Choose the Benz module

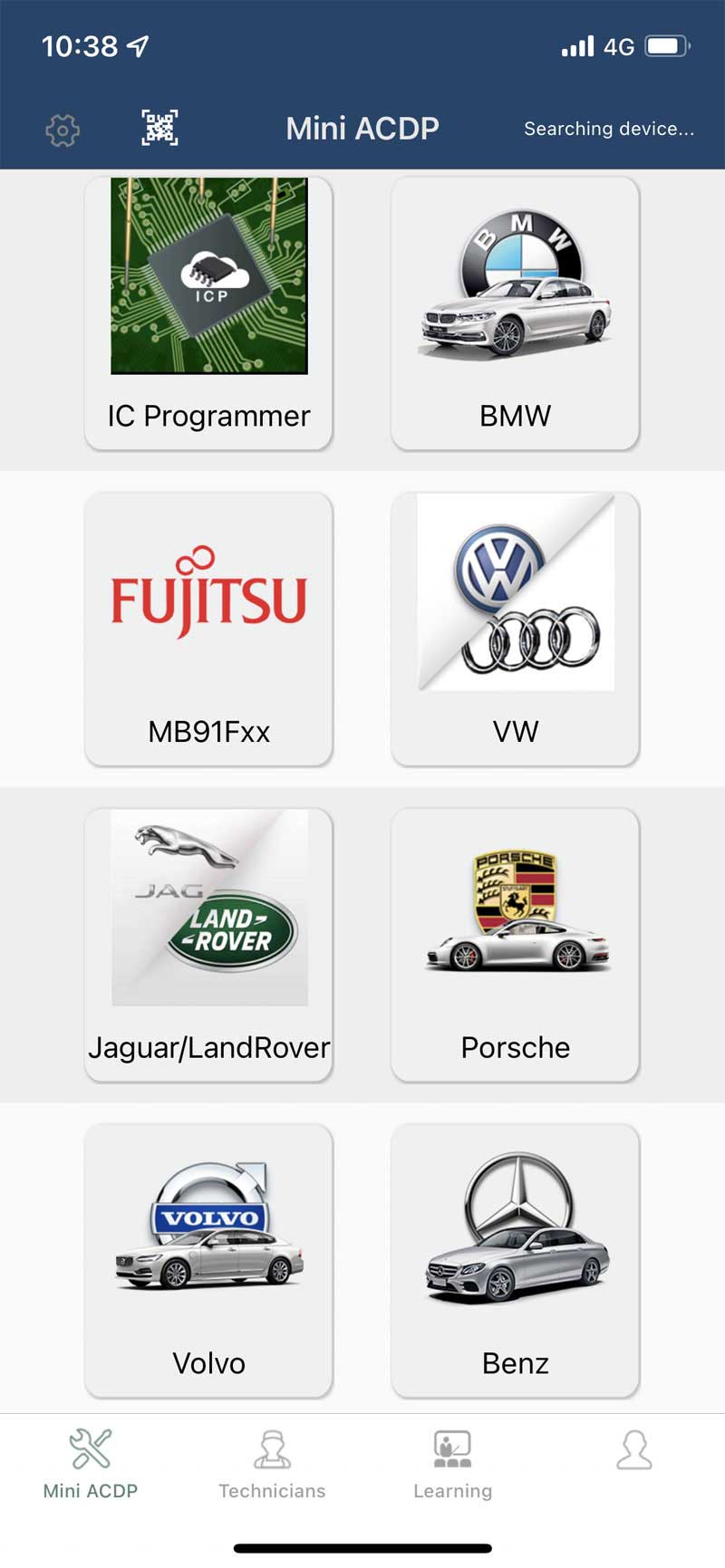tap(515, 1260)
